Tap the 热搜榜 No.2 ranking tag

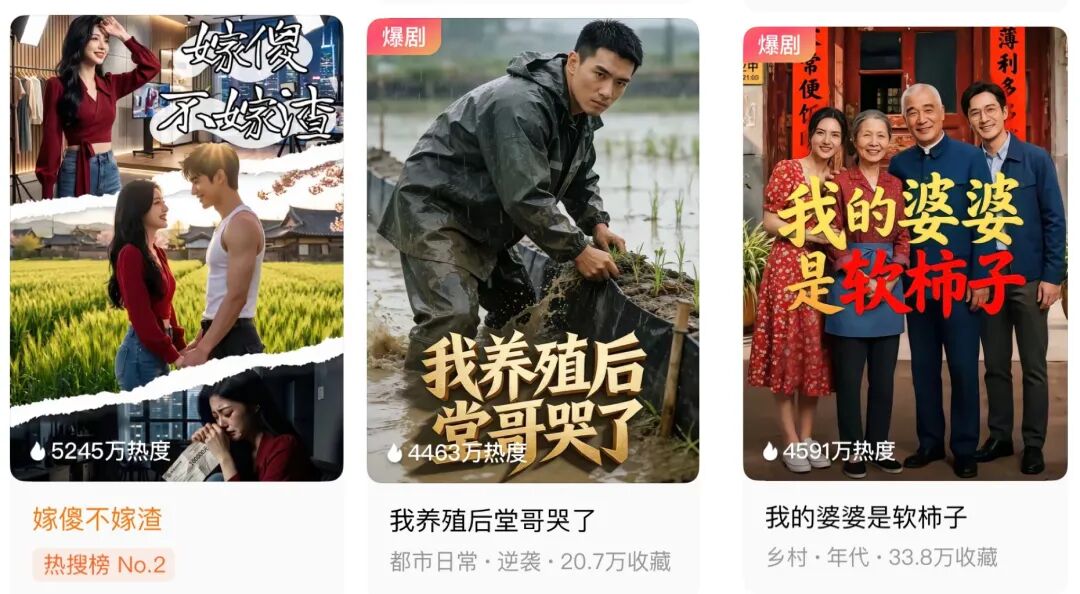click(103, 564)
